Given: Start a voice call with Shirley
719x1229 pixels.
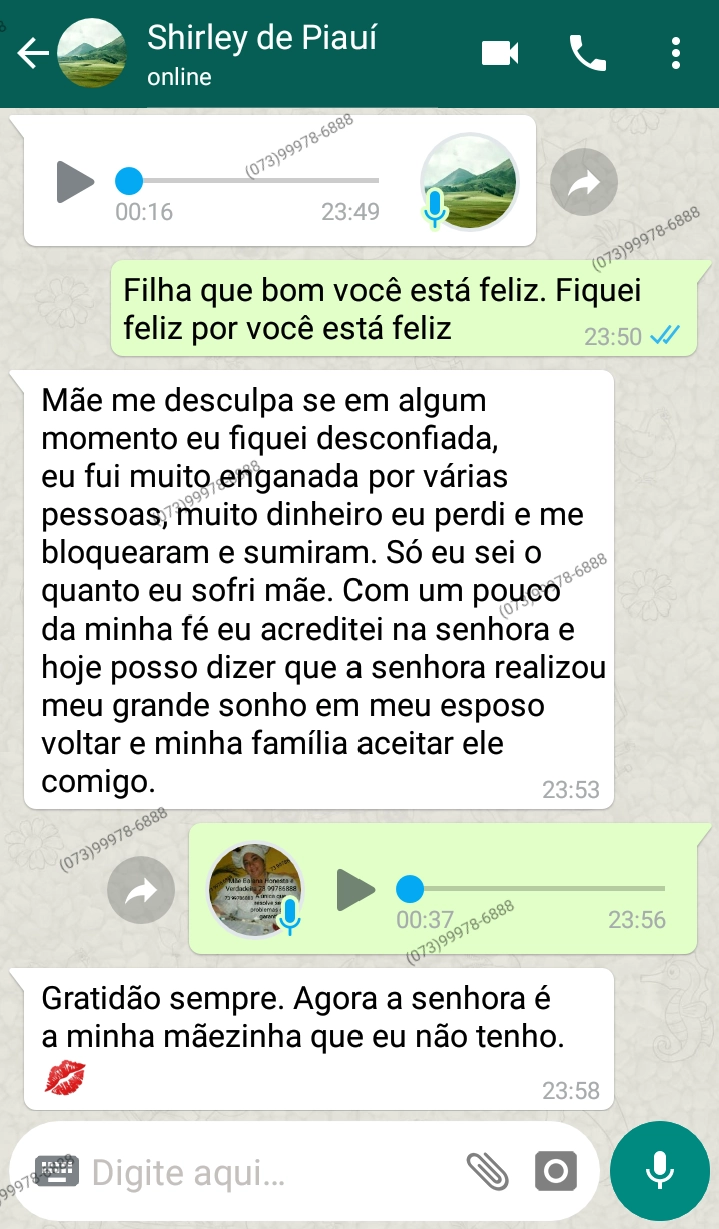Looking at the screenshot, I should click(588, 53).
